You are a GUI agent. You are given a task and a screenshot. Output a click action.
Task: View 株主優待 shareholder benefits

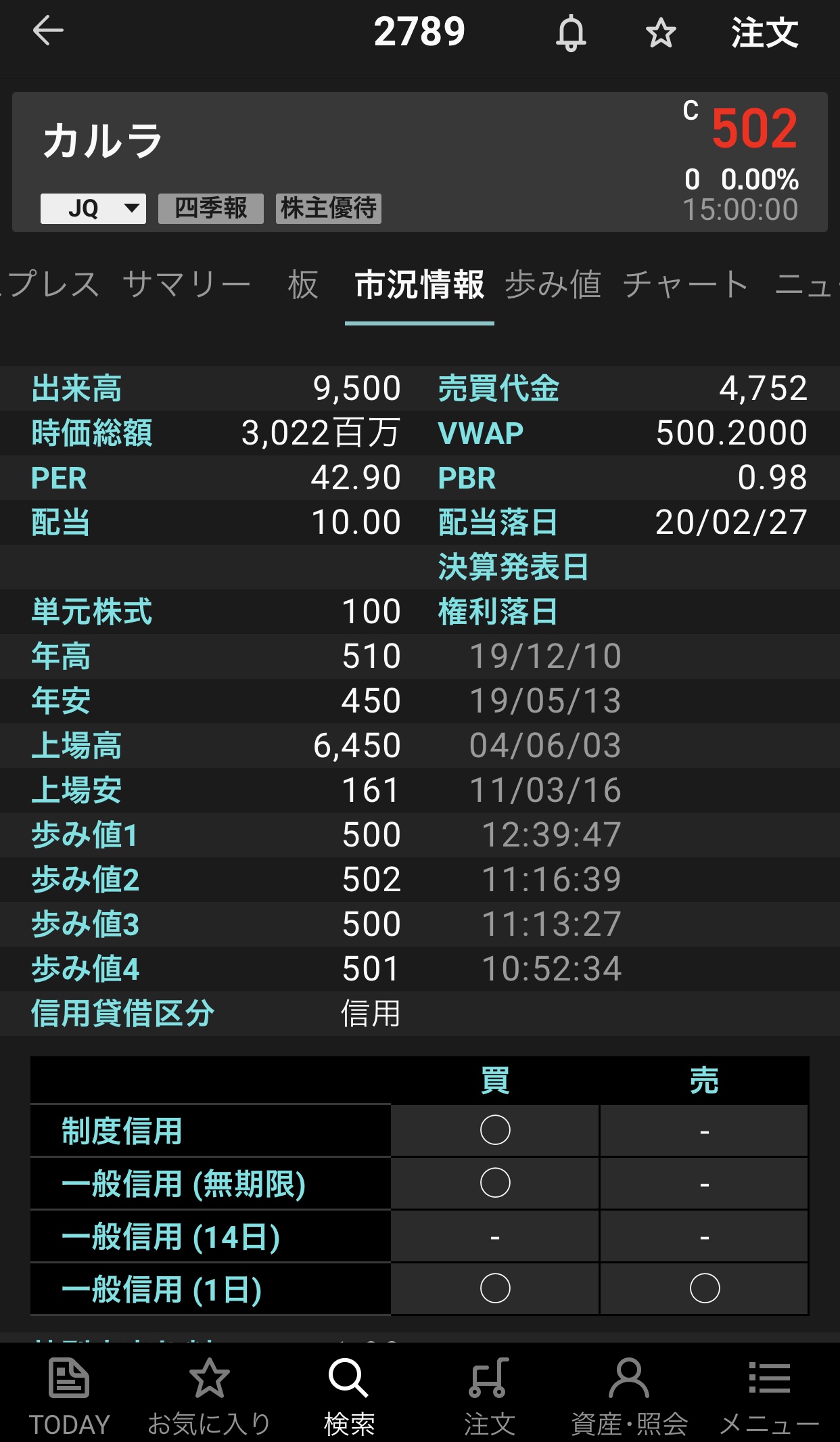click(329, 208)
